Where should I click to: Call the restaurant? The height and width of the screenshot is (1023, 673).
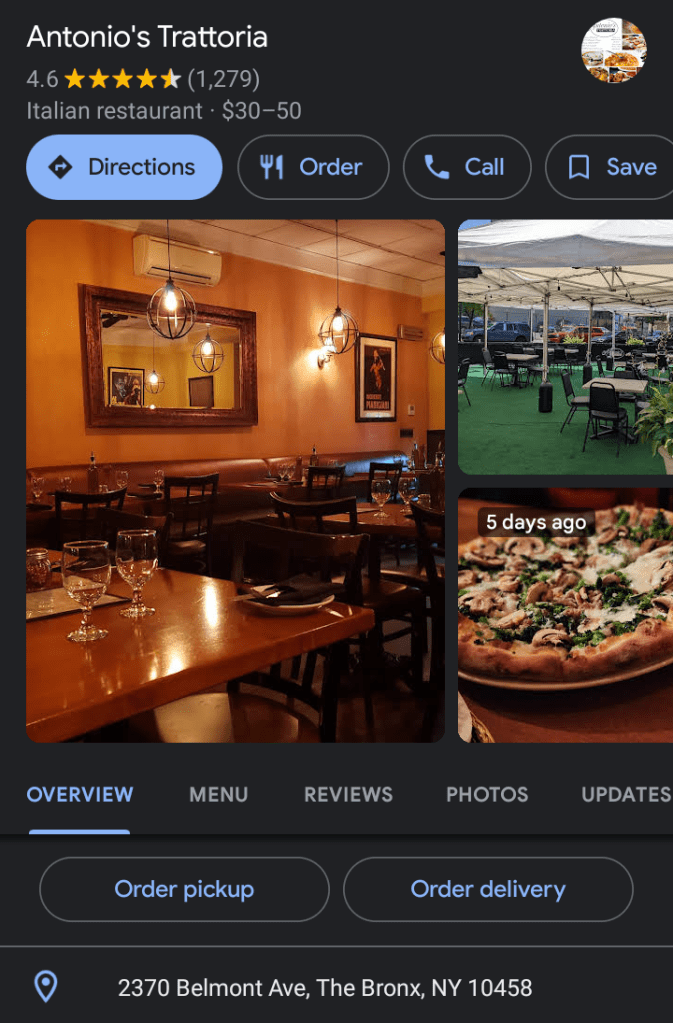pos(466,167)
